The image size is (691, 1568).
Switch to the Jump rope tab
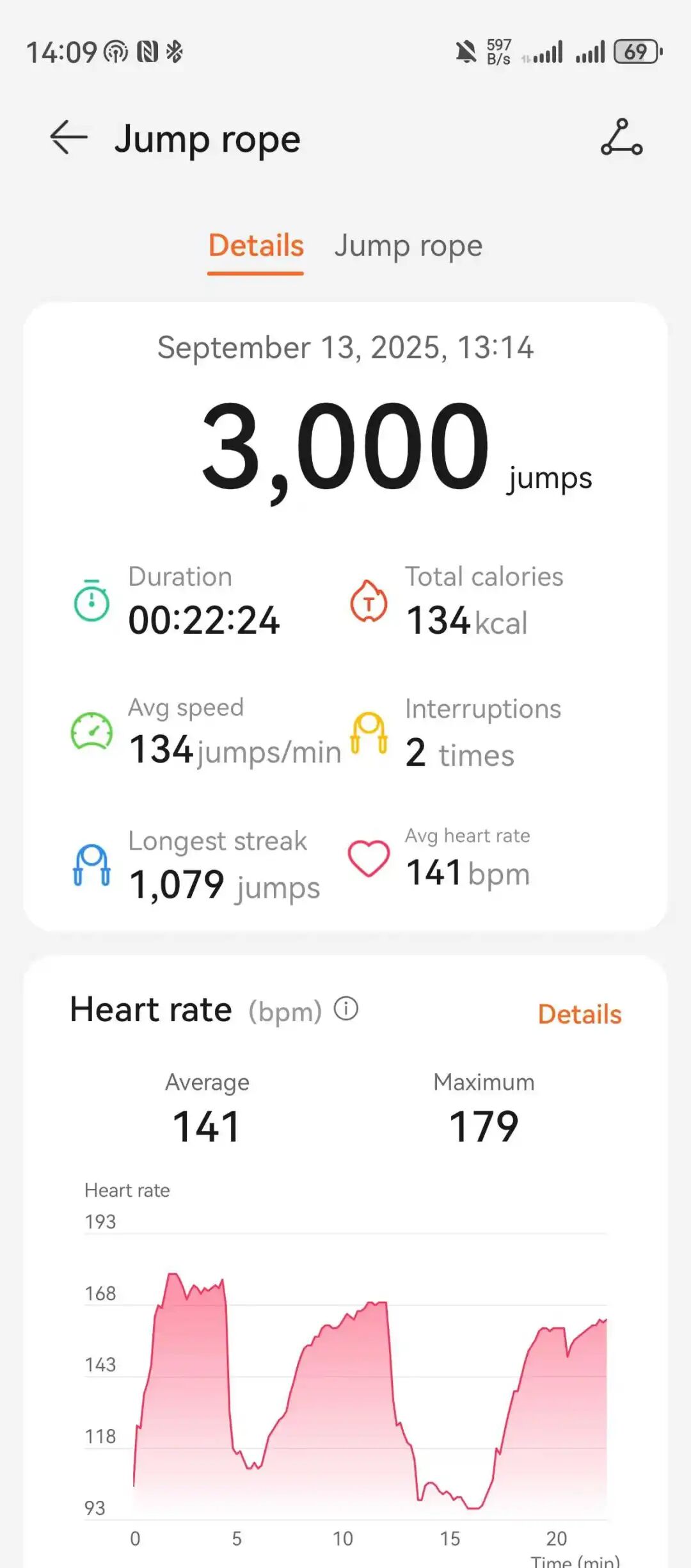(x=408, y=246)
